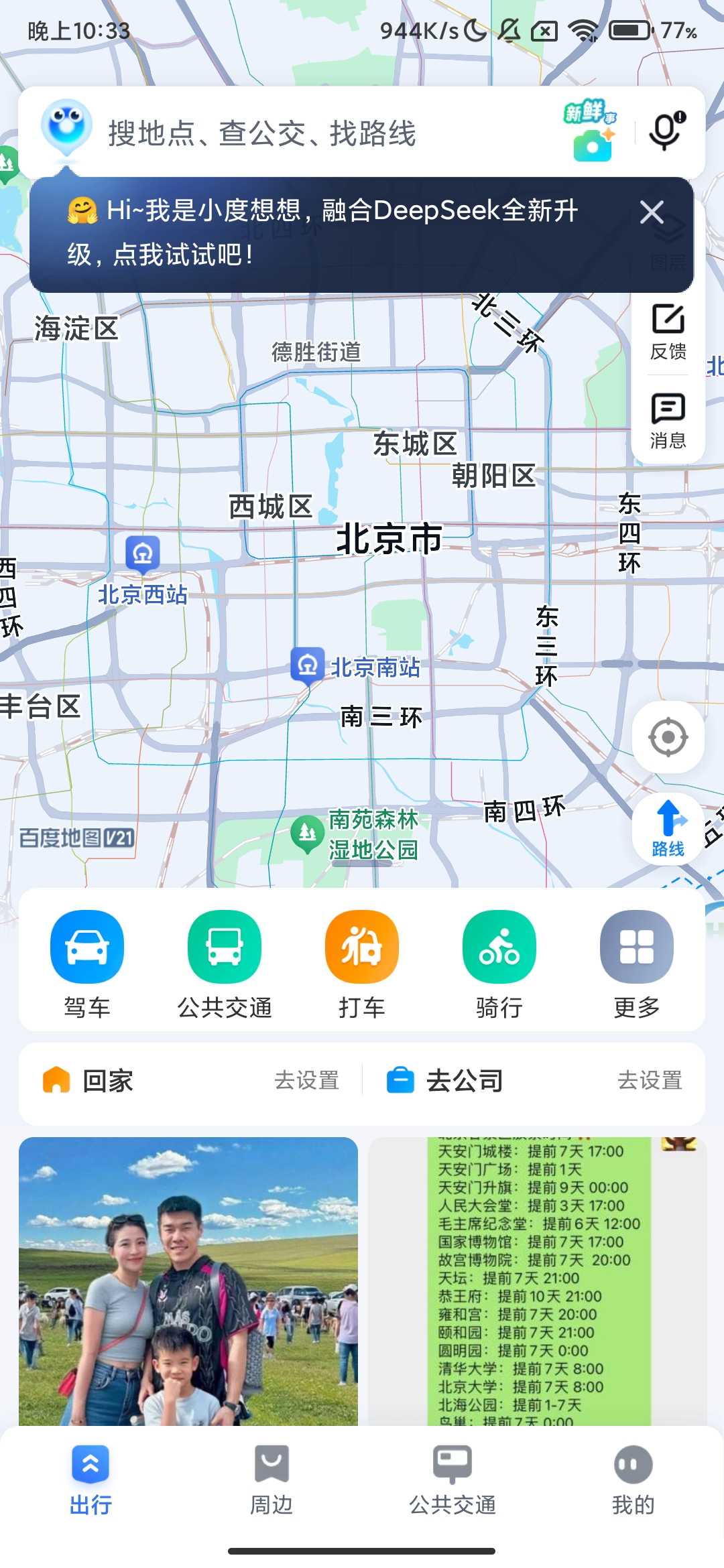
Task: Open the Beijing attractions booking times card
Action: (x=538, y=1281)
